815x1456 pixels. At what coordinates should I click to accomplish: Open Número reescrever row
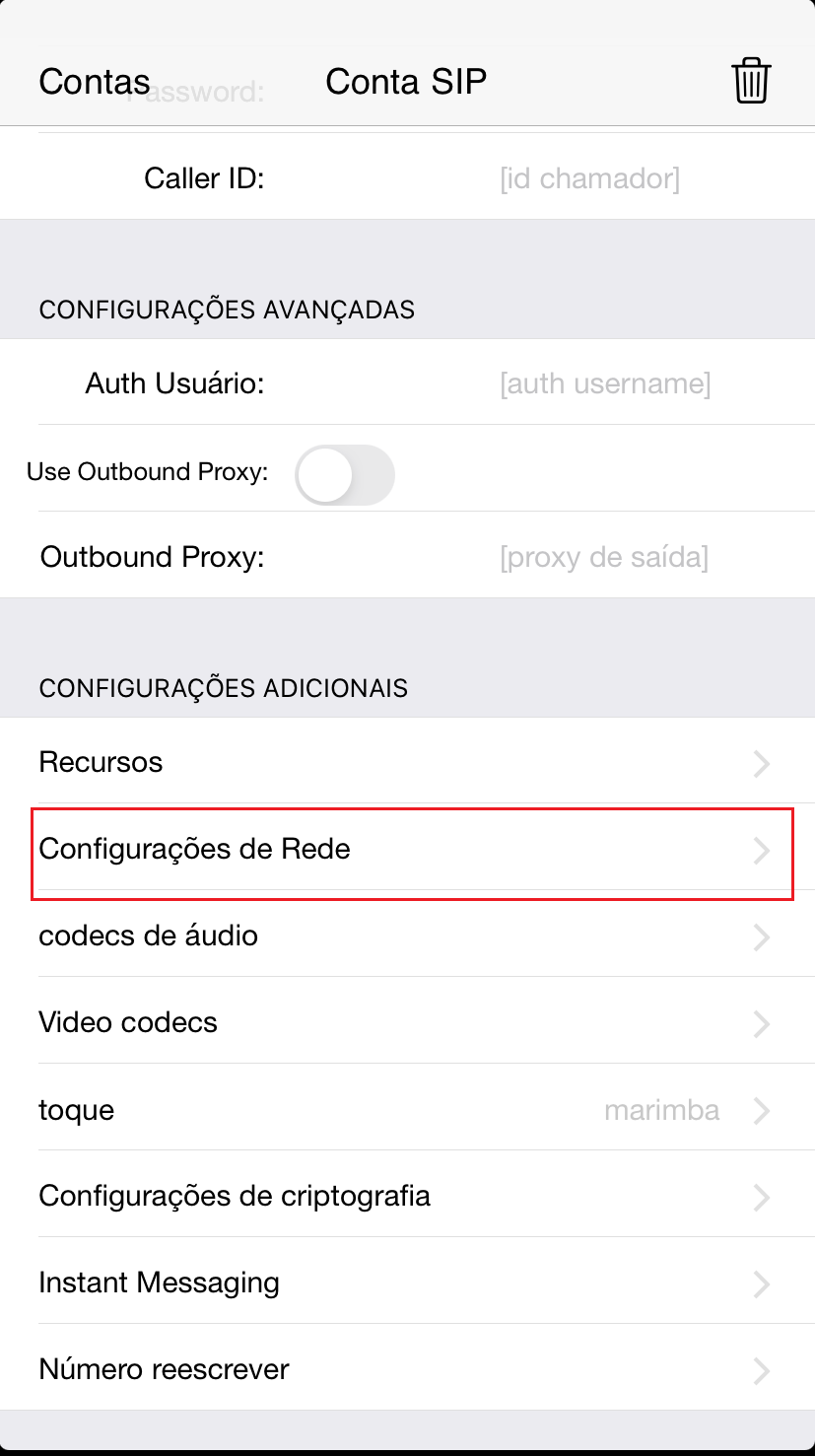tap(407, 1369)
